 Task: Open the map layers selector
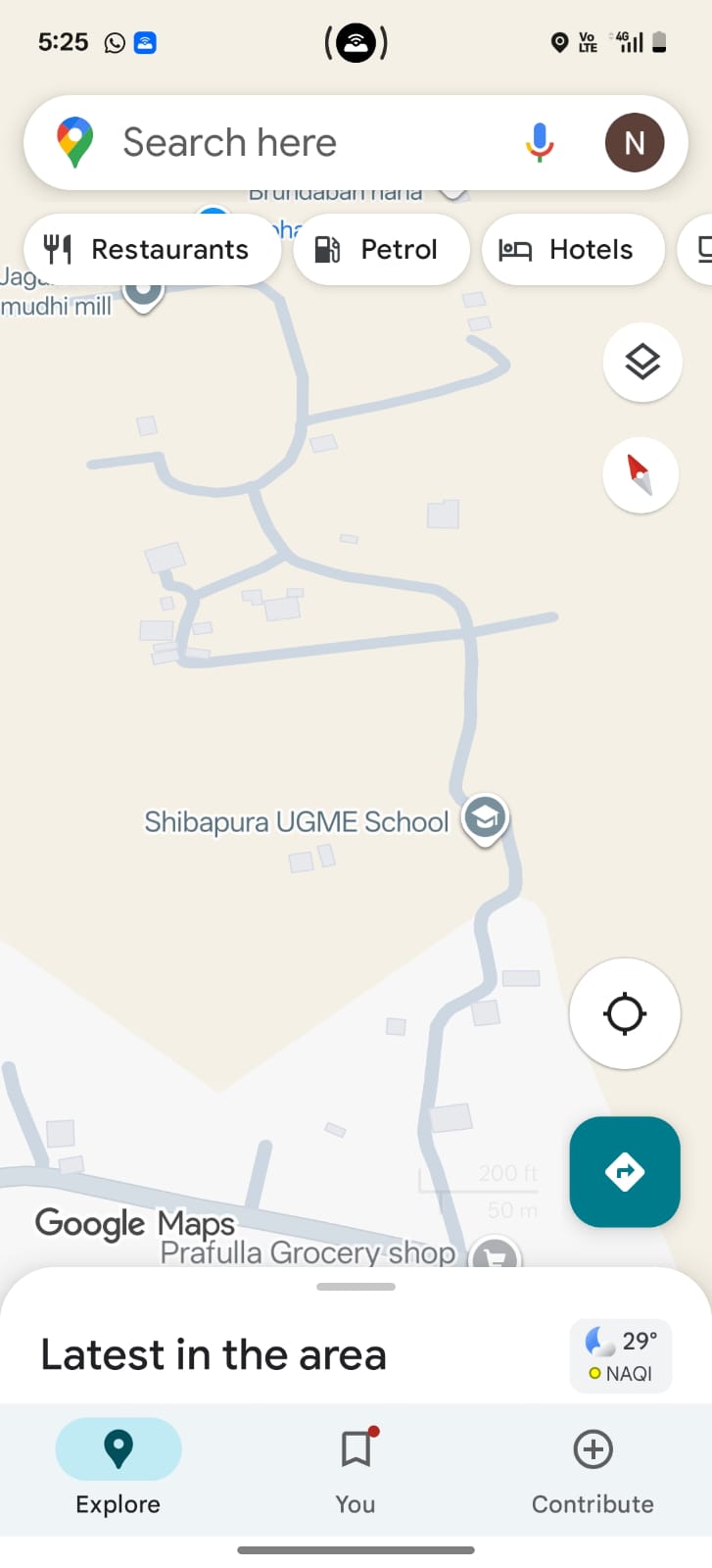point(641,363)
